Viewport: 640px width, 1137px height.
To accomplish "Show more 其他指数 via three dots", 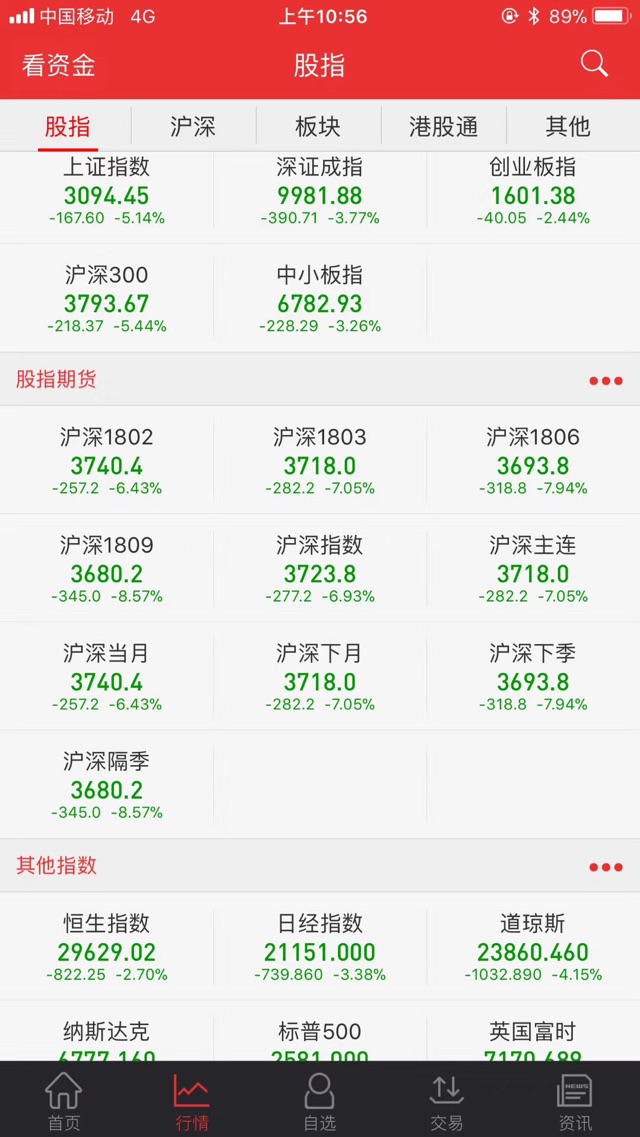I will tap(605, 867).
